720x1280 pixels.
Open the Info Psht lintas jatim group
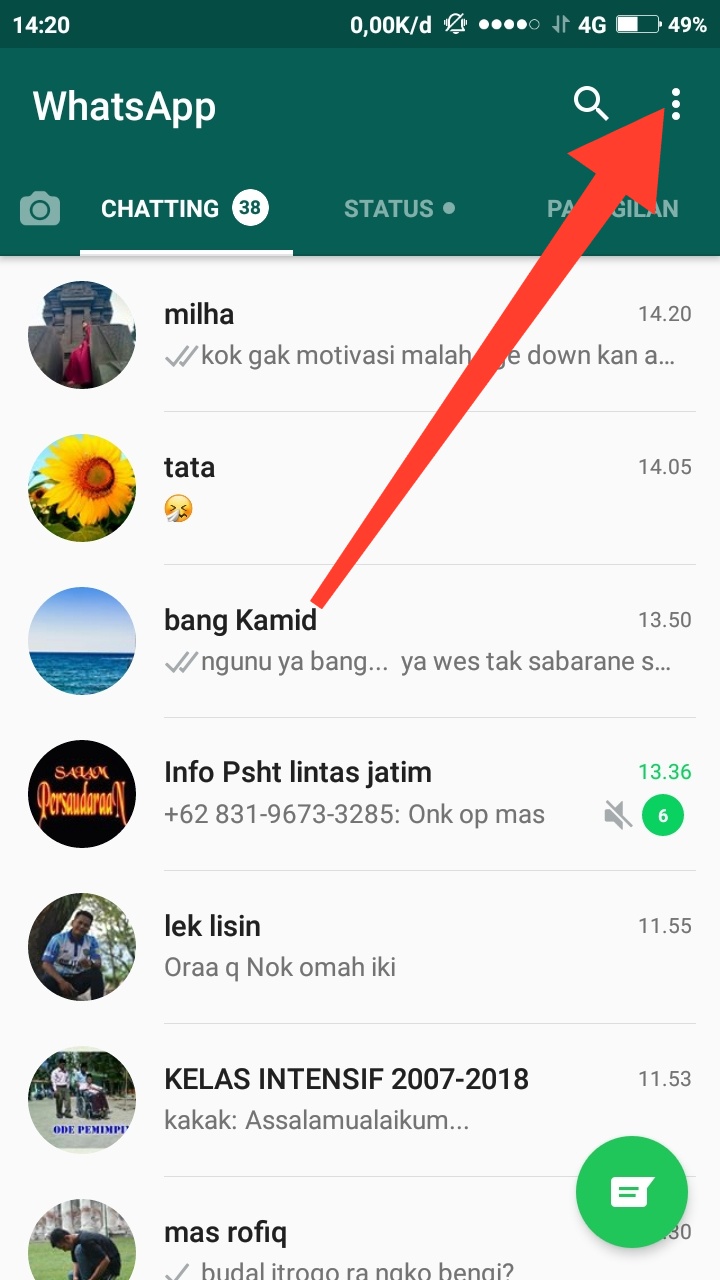pyautogui.click(x=360, y=794)
